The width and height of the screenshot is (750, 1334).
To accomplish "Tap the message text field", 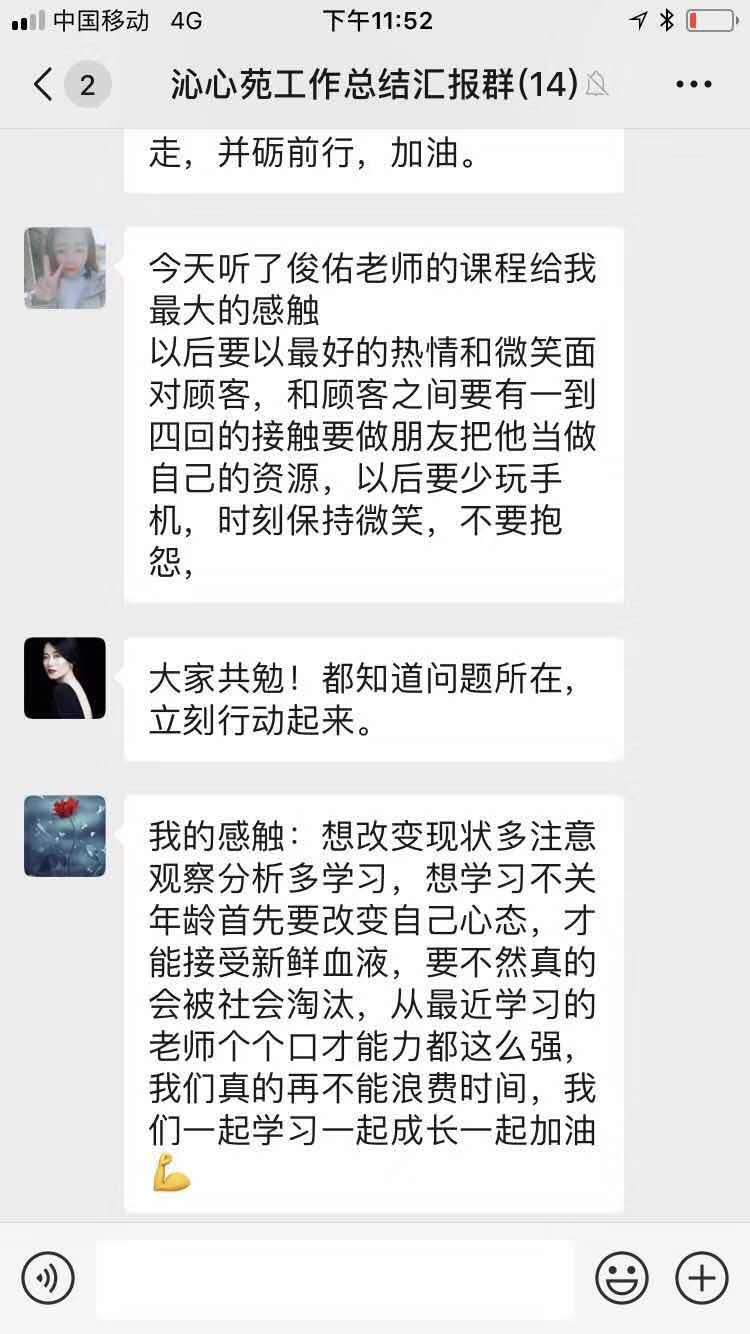I will [335, 1277].
